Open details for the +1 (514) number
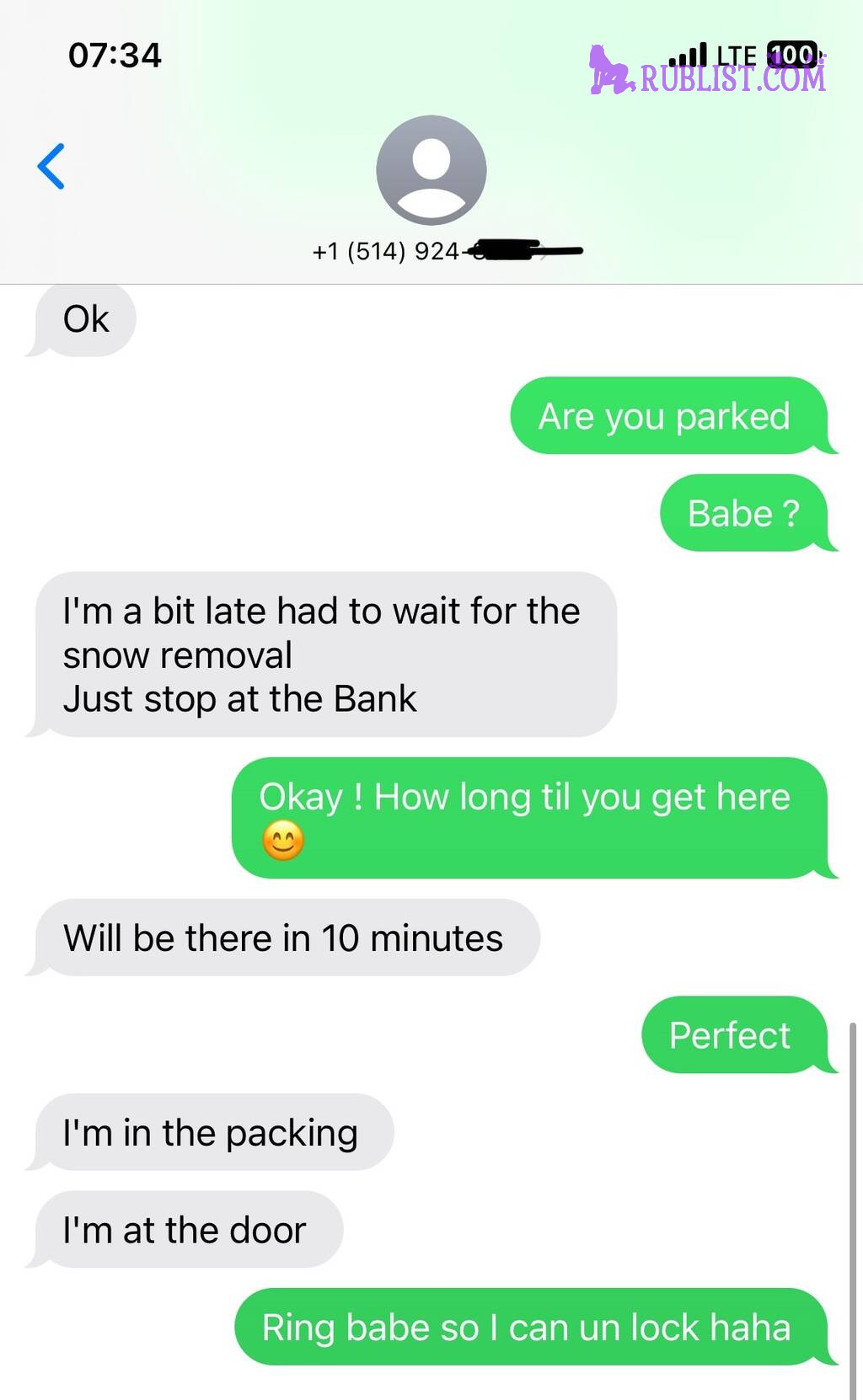This screenshot has height=1400, width=863. pyautogui.click(x=447, y=251)
